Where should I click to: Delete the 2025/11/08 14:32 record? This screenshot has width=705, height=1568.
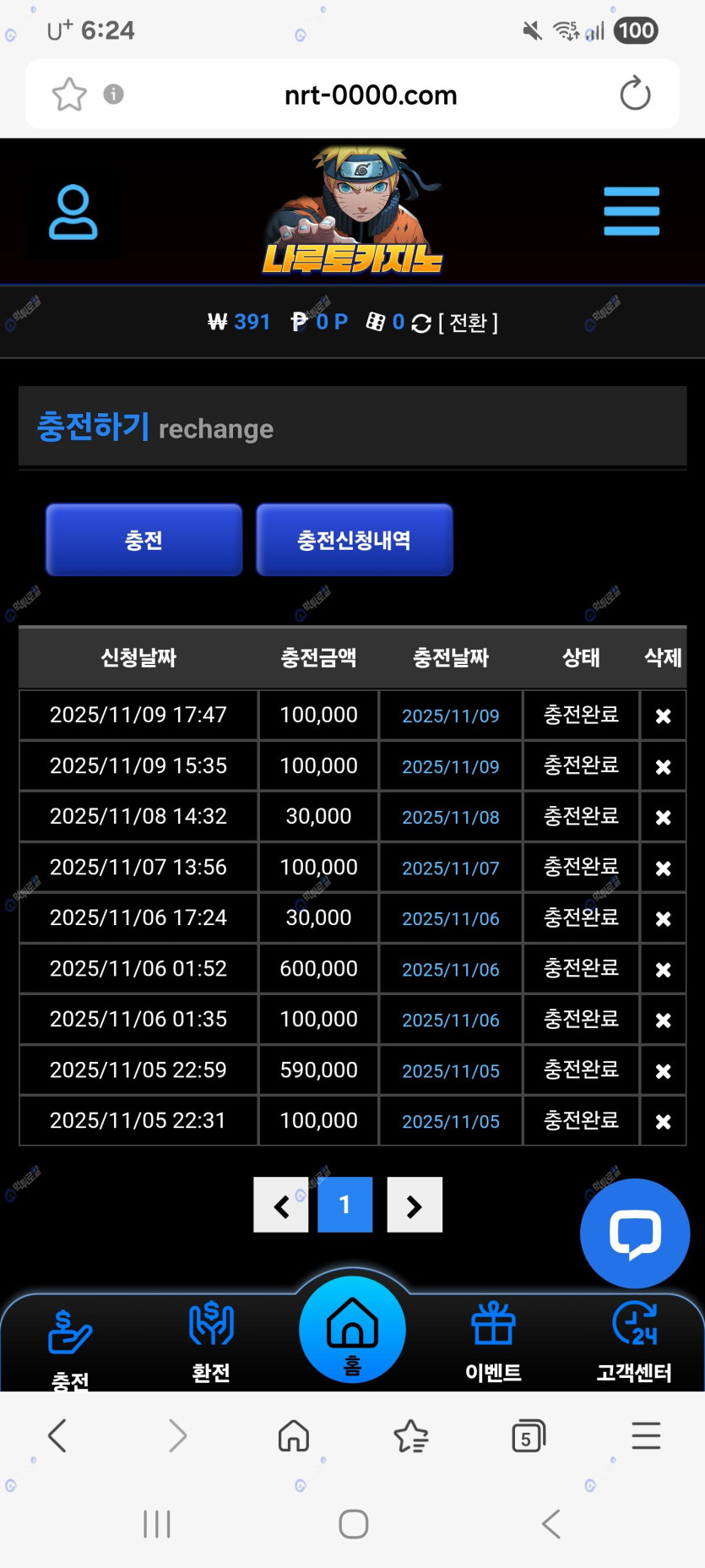(x=663, y=817)
